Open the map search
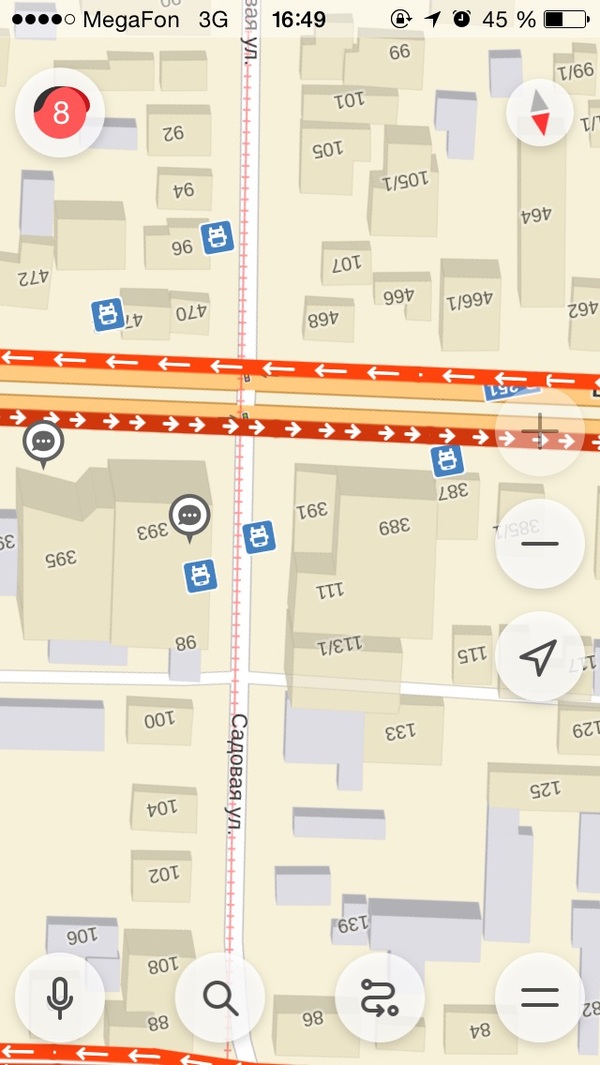Screen dimensions: 600x1065 pos(220,997)
